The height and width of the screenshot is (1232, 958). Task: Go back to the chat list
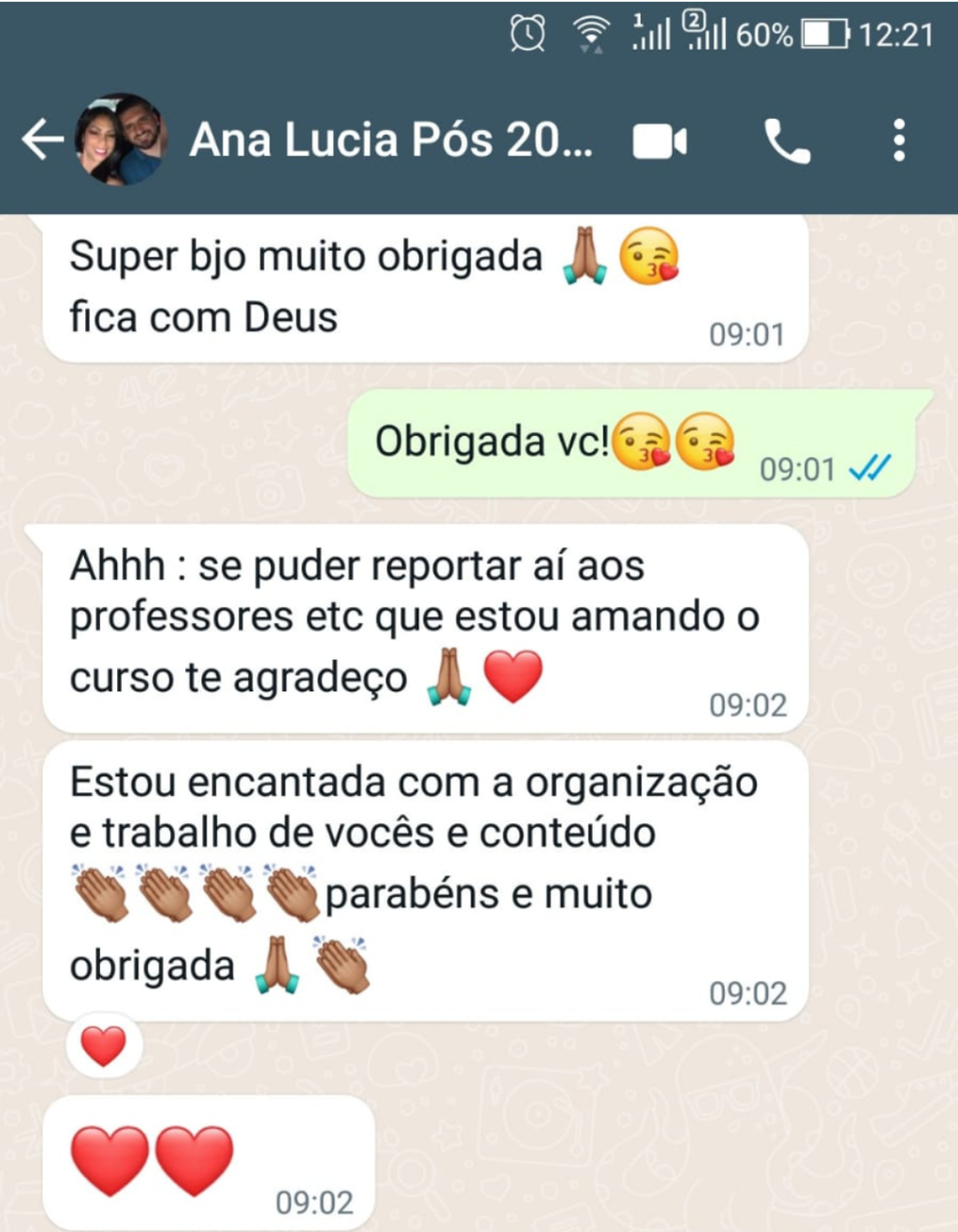tap(42, 140)
